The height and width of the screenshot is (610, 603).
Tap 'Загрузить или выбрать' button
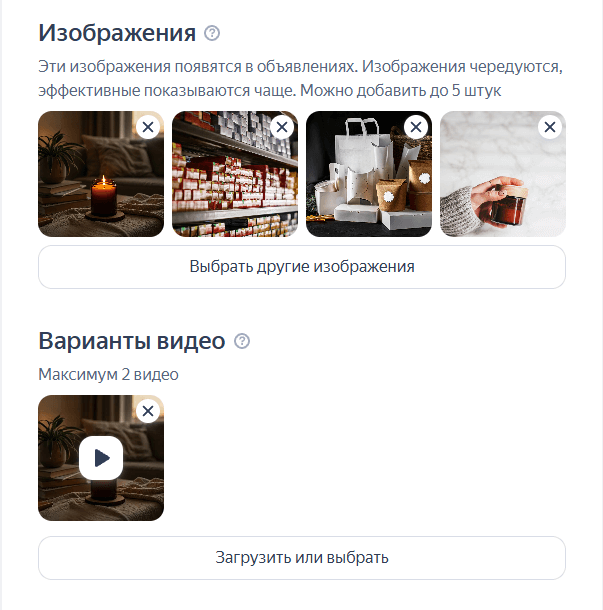coord(302,557)
